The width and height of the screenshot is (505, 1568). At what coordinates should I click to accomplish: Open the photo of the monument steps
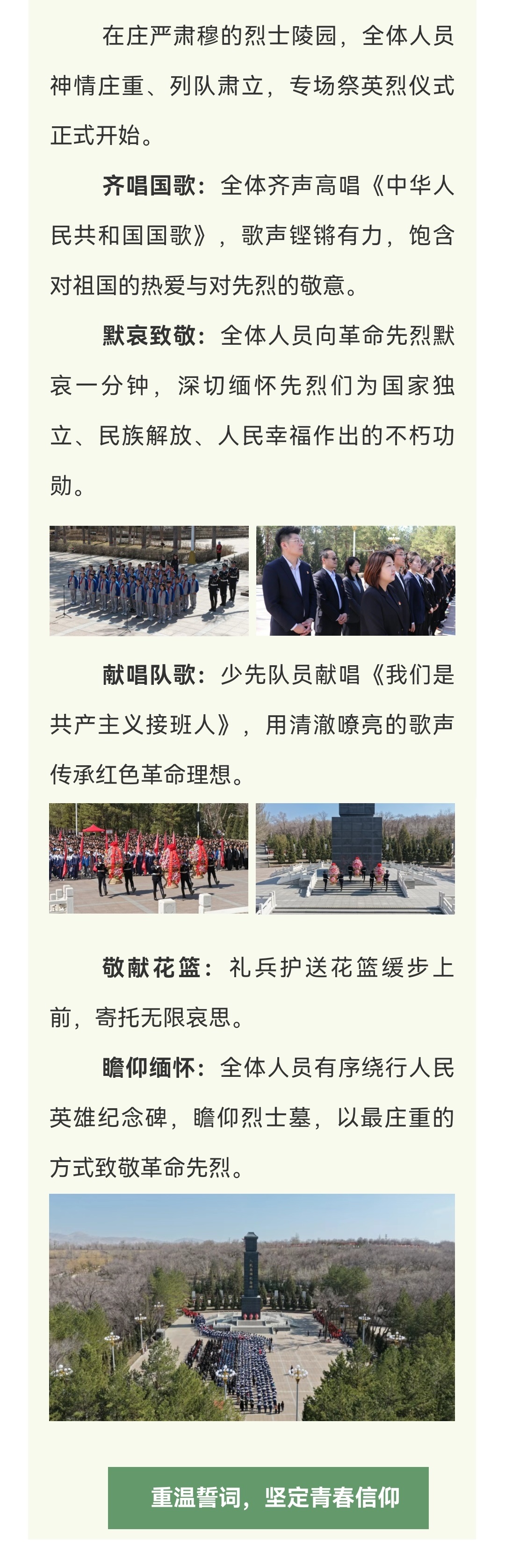click(x=355, y=858)
